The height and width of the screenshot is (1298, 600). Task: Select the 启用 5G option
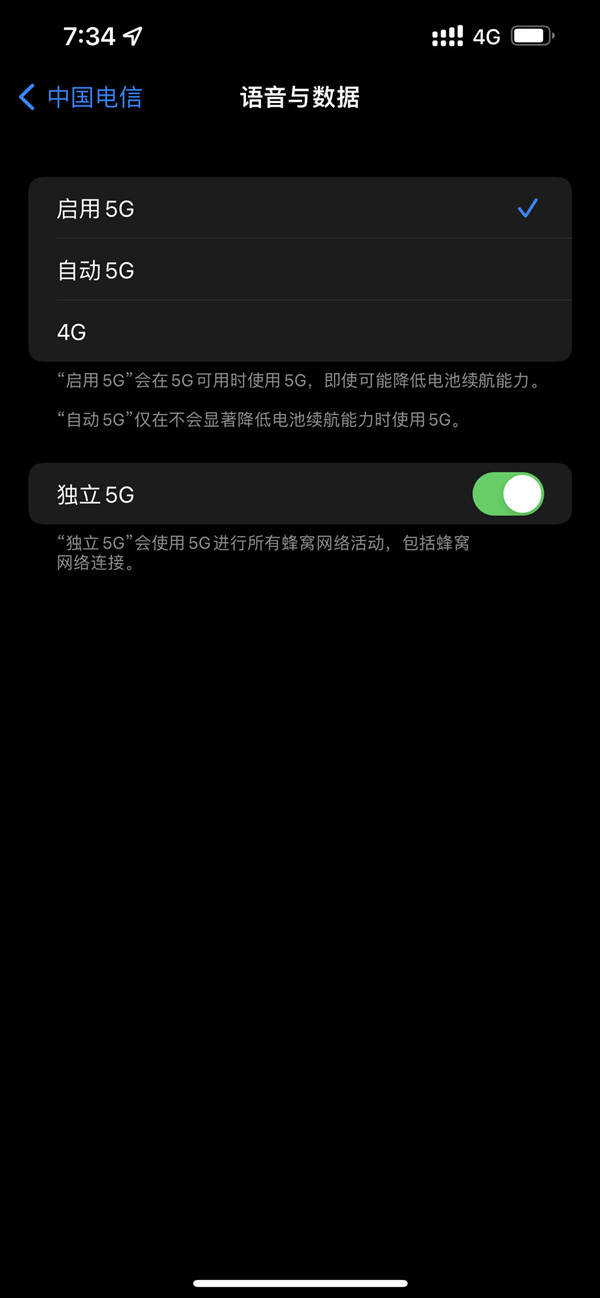click(300, 209)
